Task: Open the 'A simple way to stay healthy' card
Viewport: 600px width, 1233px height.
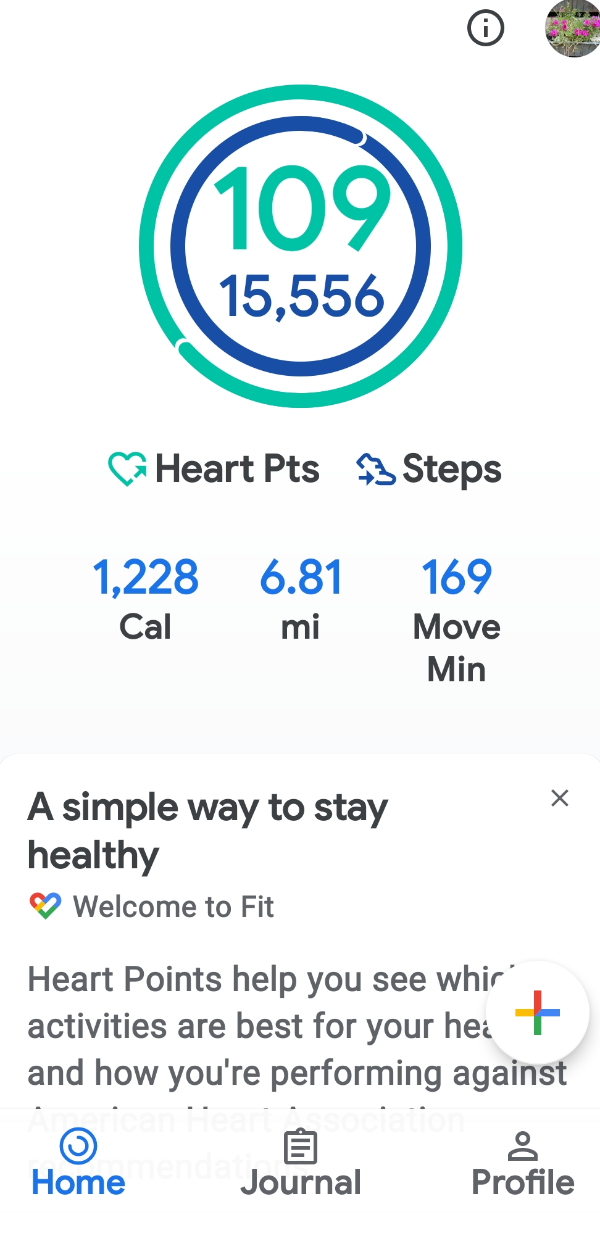Action: point(300,930)
